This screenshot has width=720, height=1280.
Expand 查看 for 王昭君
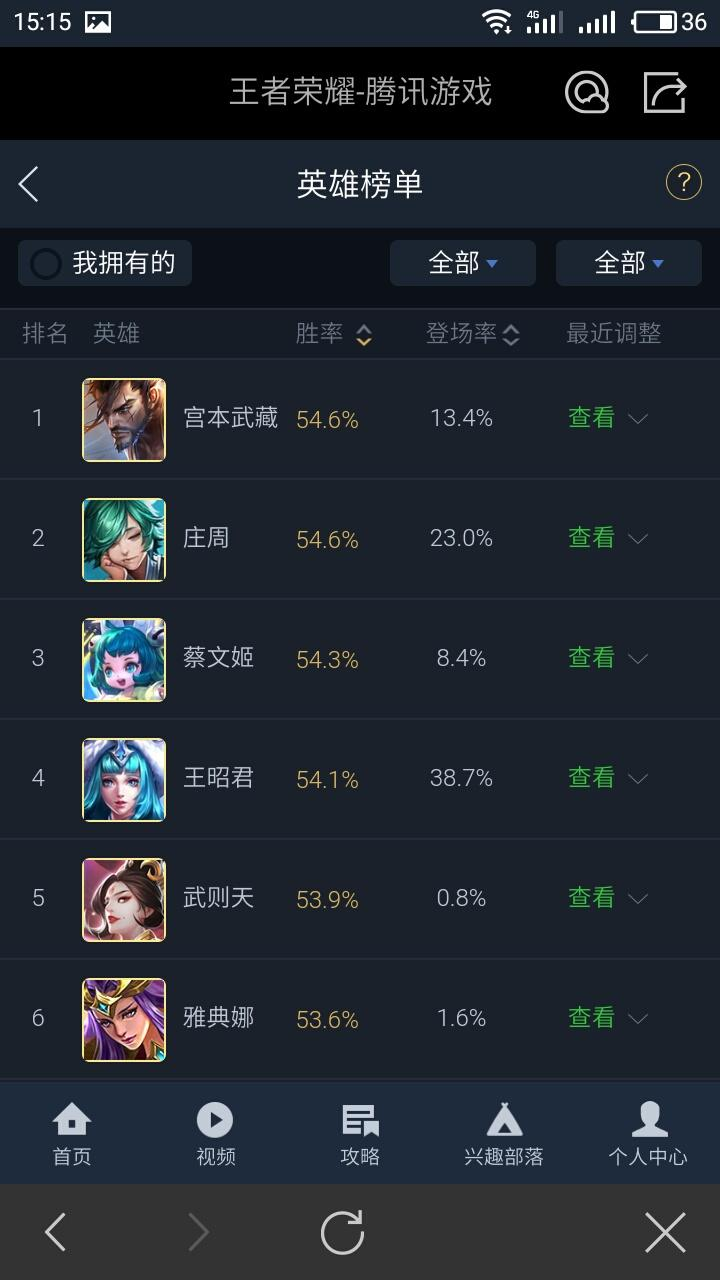[x=606, y=778]
